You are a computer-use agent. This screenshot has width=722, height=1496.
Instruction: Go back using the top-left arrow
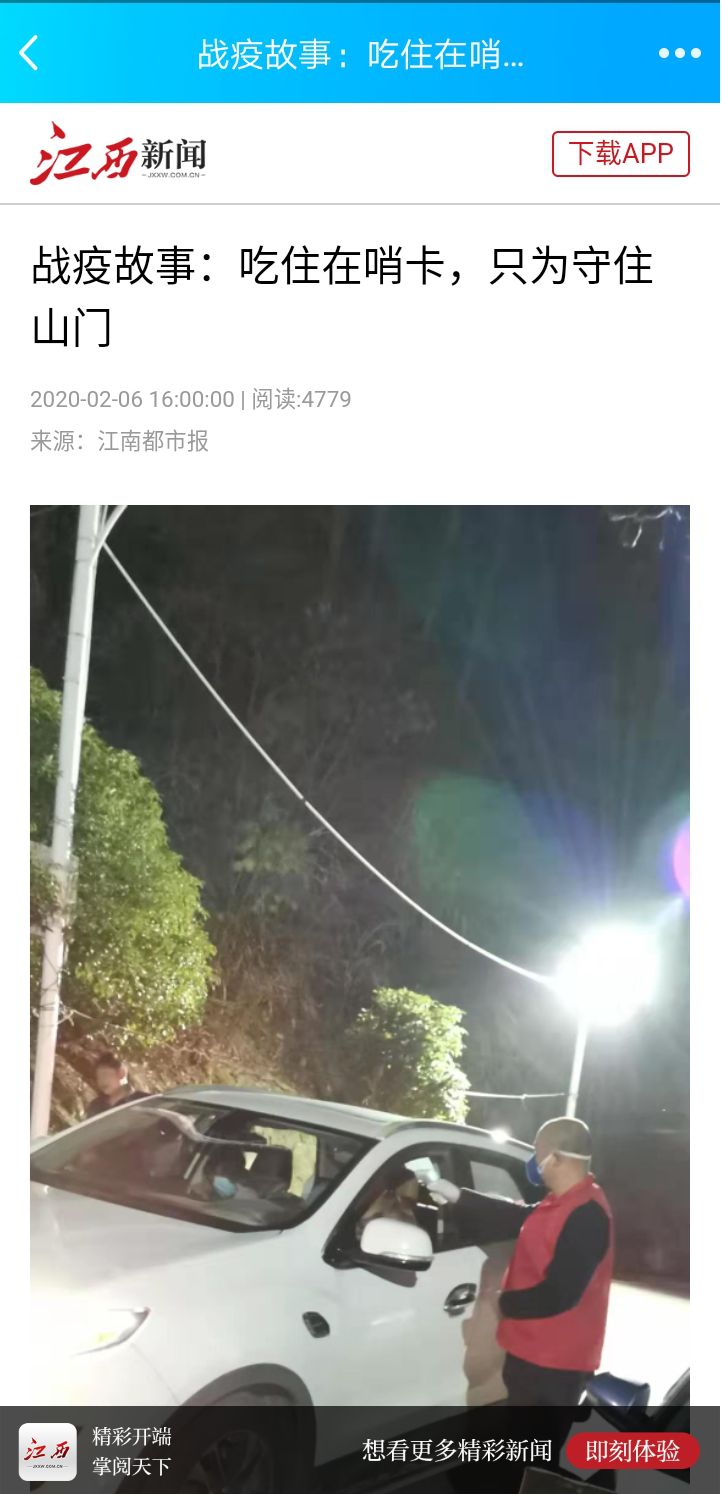[29, 53]
